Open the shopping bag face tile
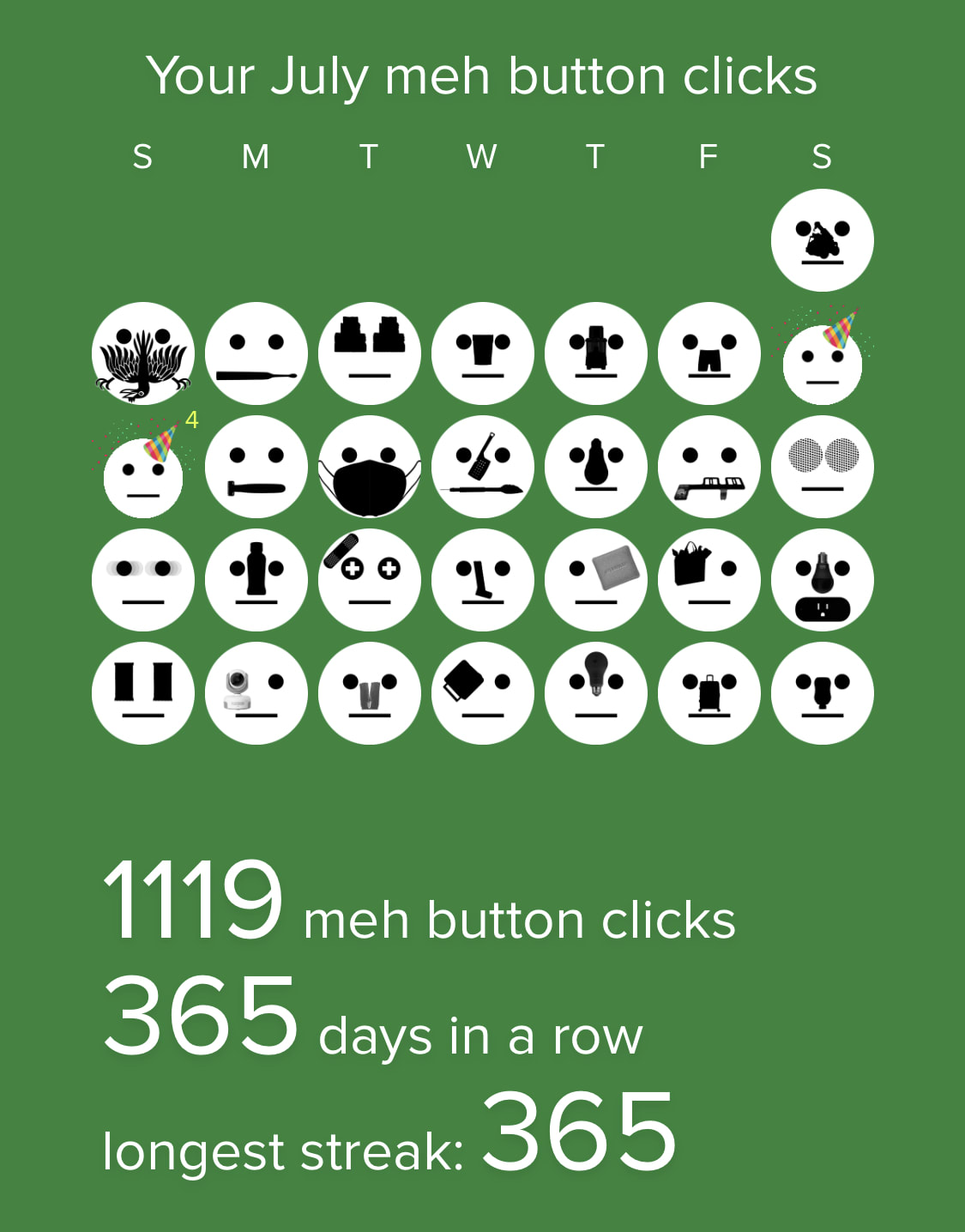Viewport: 965px width, 1232px height. [x=709, y=580]
